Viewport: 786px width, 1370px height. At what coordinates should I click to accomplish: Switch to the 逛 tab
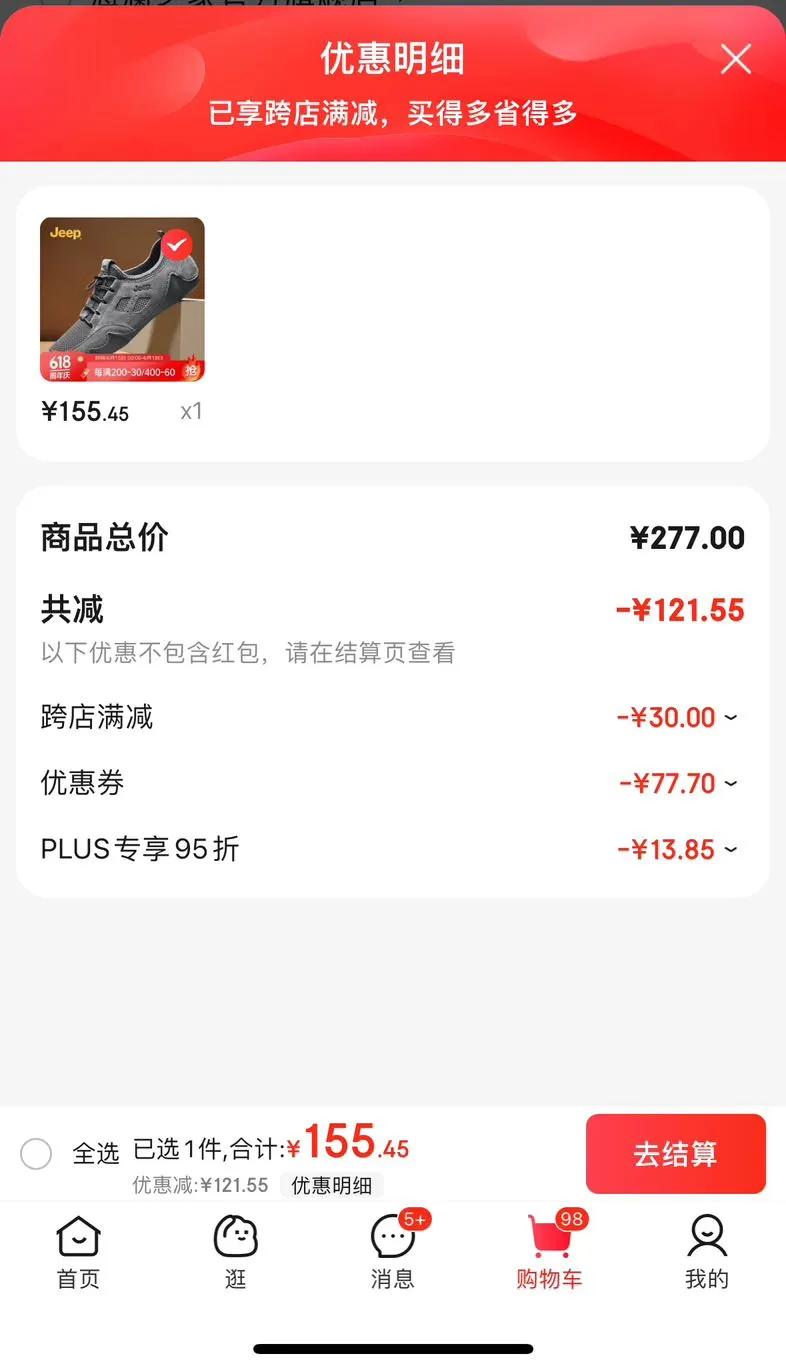tap(236, 1252)
